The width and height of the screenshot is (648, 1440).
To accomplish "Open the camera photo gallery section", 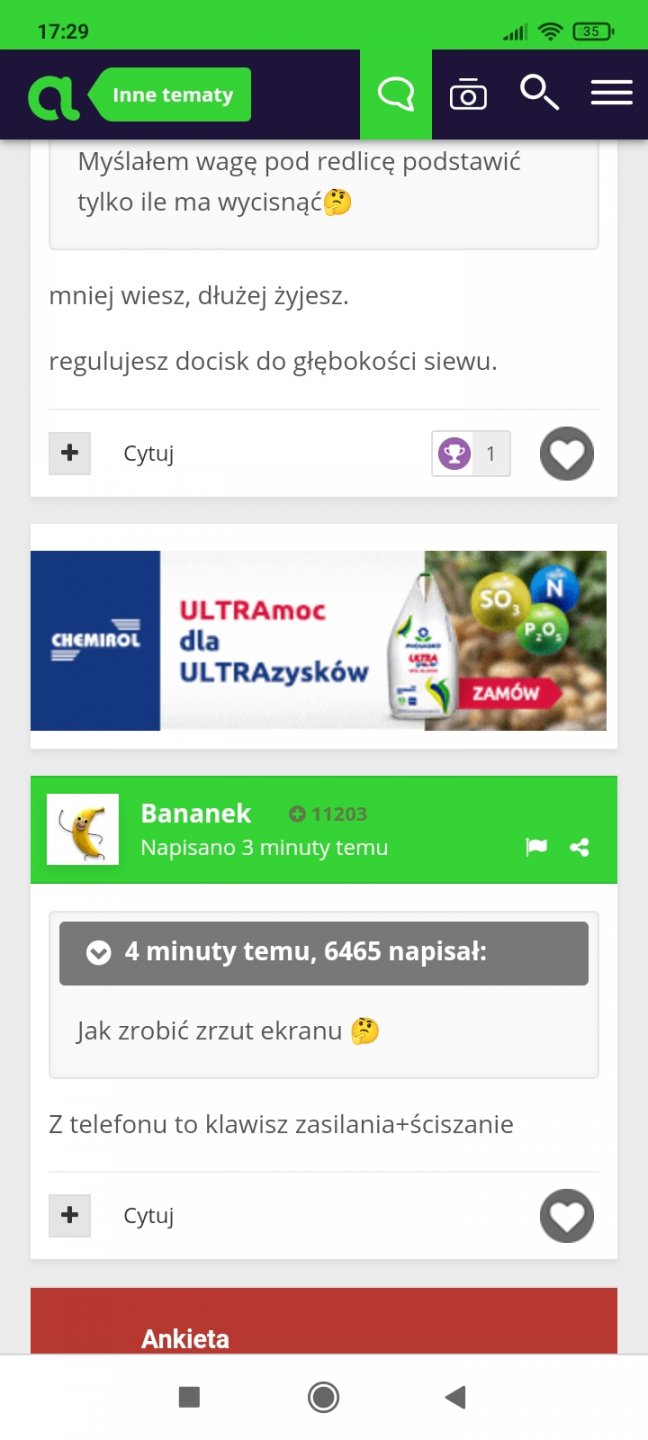I will click(x=468, y=95).
